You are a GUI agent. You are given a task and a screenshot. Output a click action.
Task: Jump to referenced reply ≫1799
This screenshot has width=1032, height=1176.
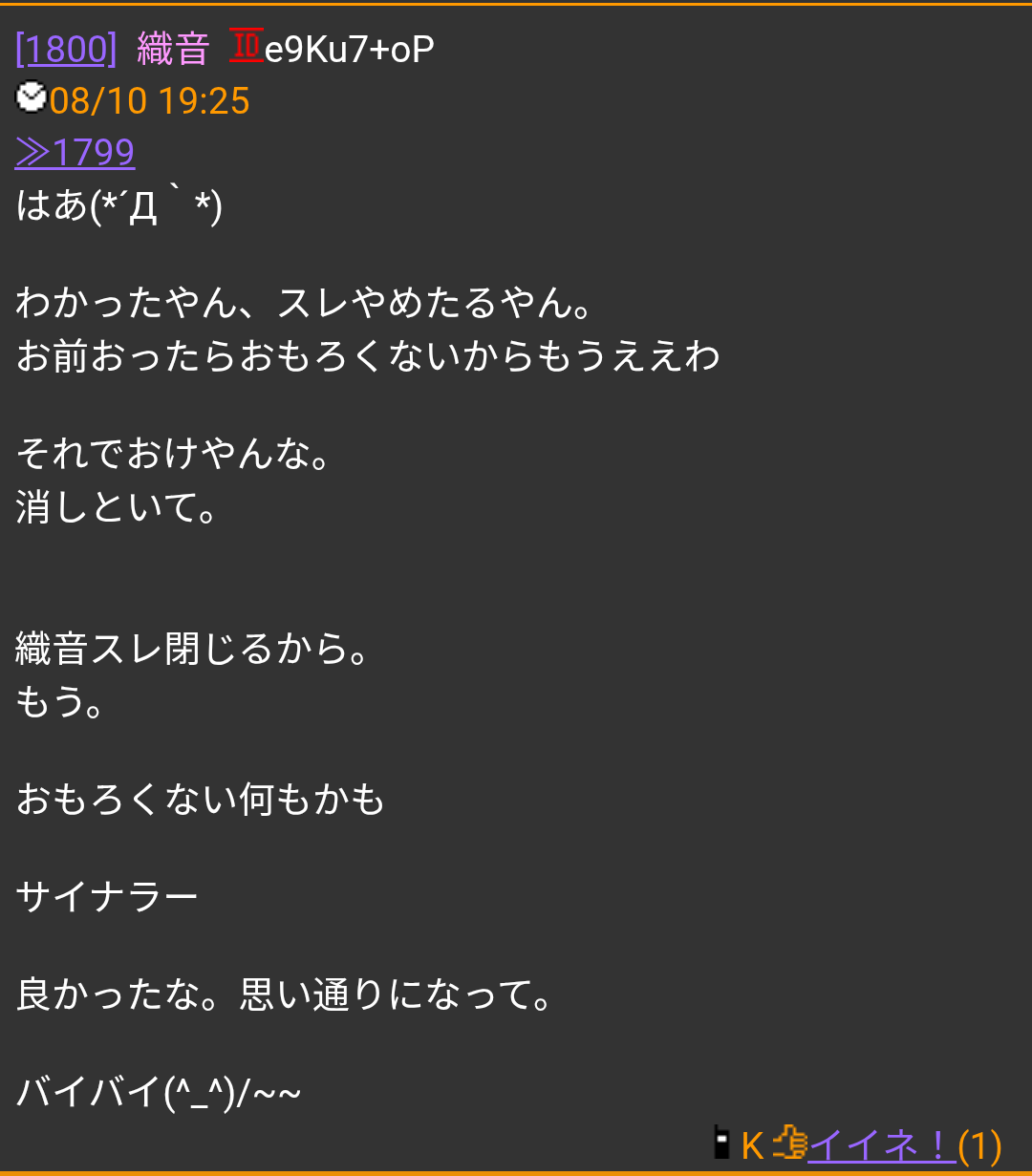click(75, 153)
